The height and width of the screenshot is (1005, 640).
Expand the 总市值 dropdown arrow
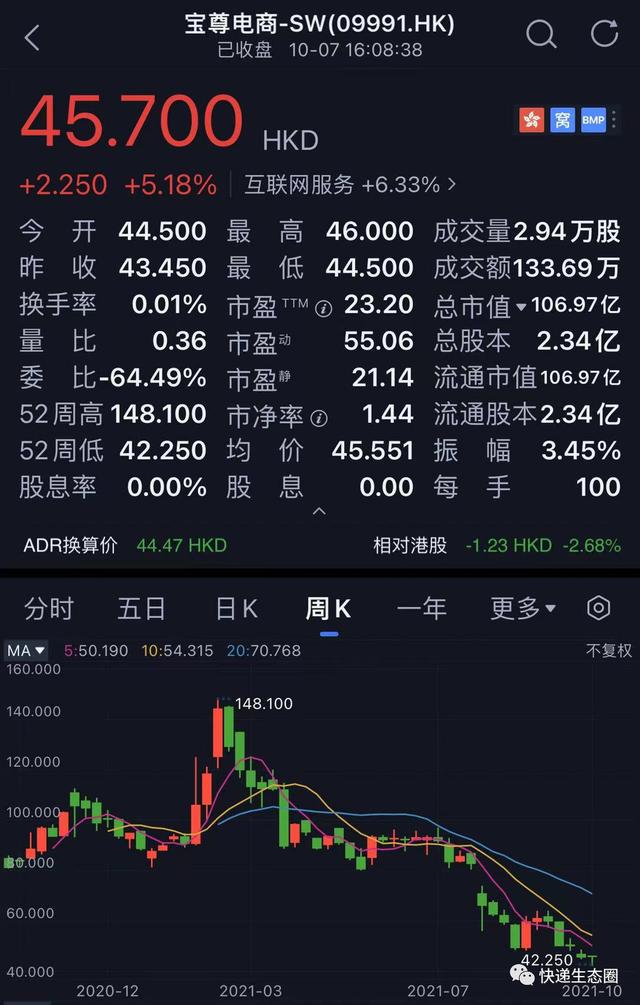(520, 307)
